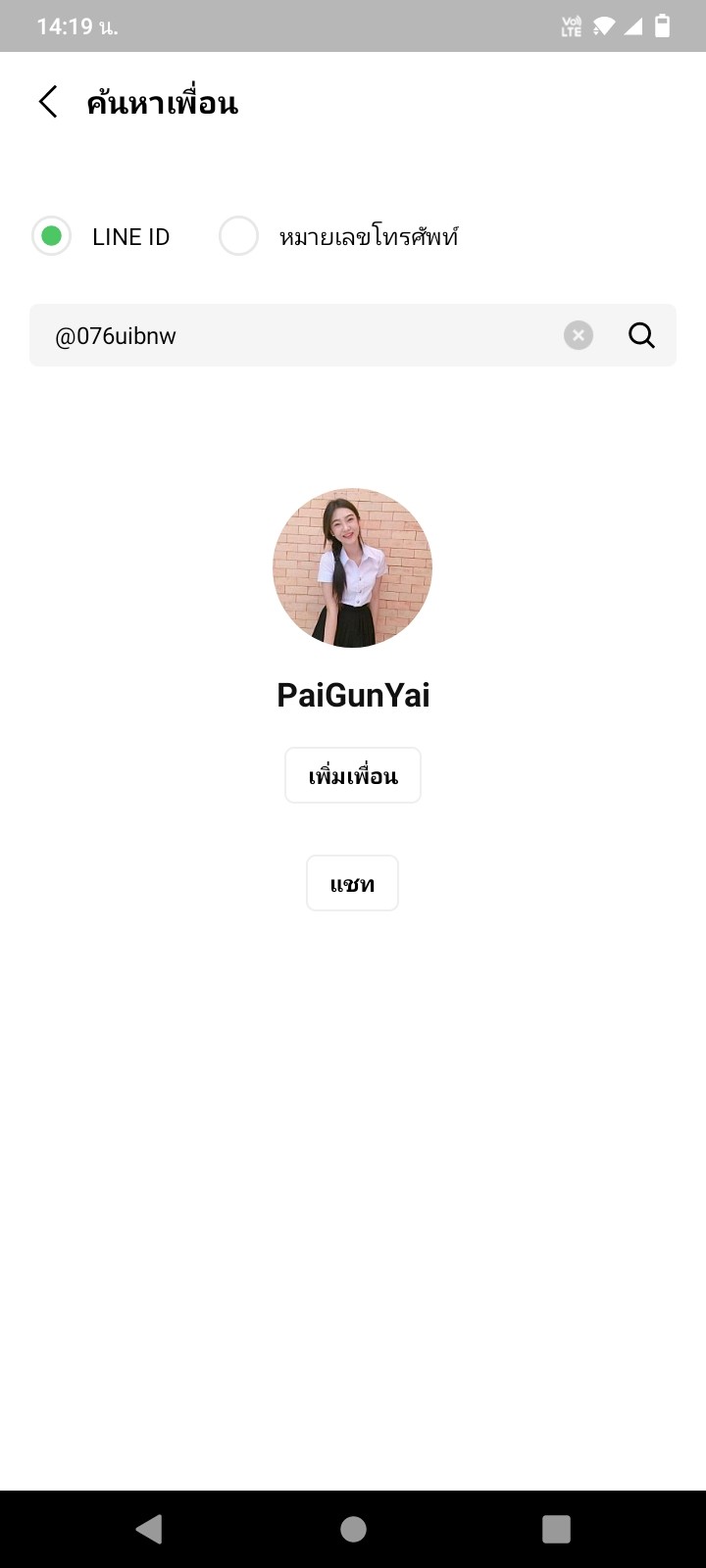Clear the search text with the X icon
Image resolution: width=706 pixels, height=1568 pixels.
click(579, 335)
